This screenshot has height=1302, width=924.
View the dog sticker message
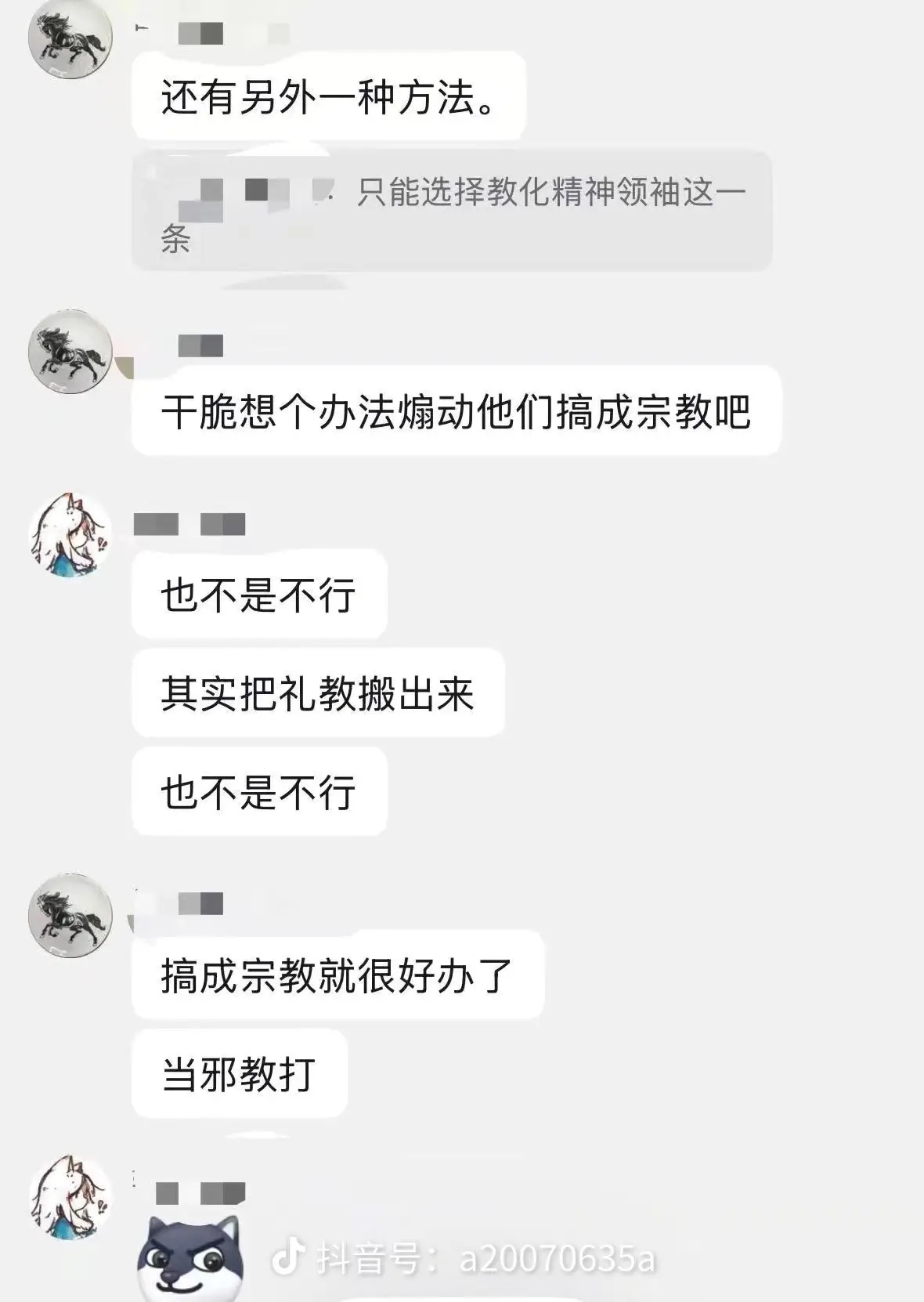click(190, 1258)
